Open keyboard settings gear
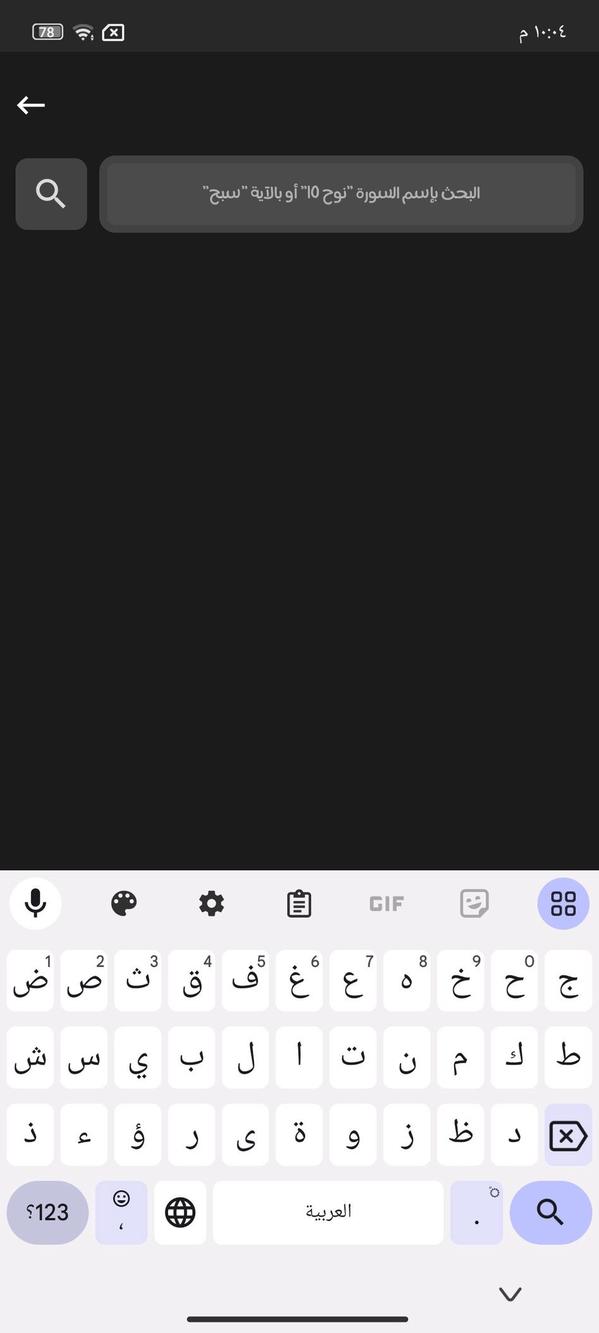This screenshot has height=1333, width=599. [211, 903]
